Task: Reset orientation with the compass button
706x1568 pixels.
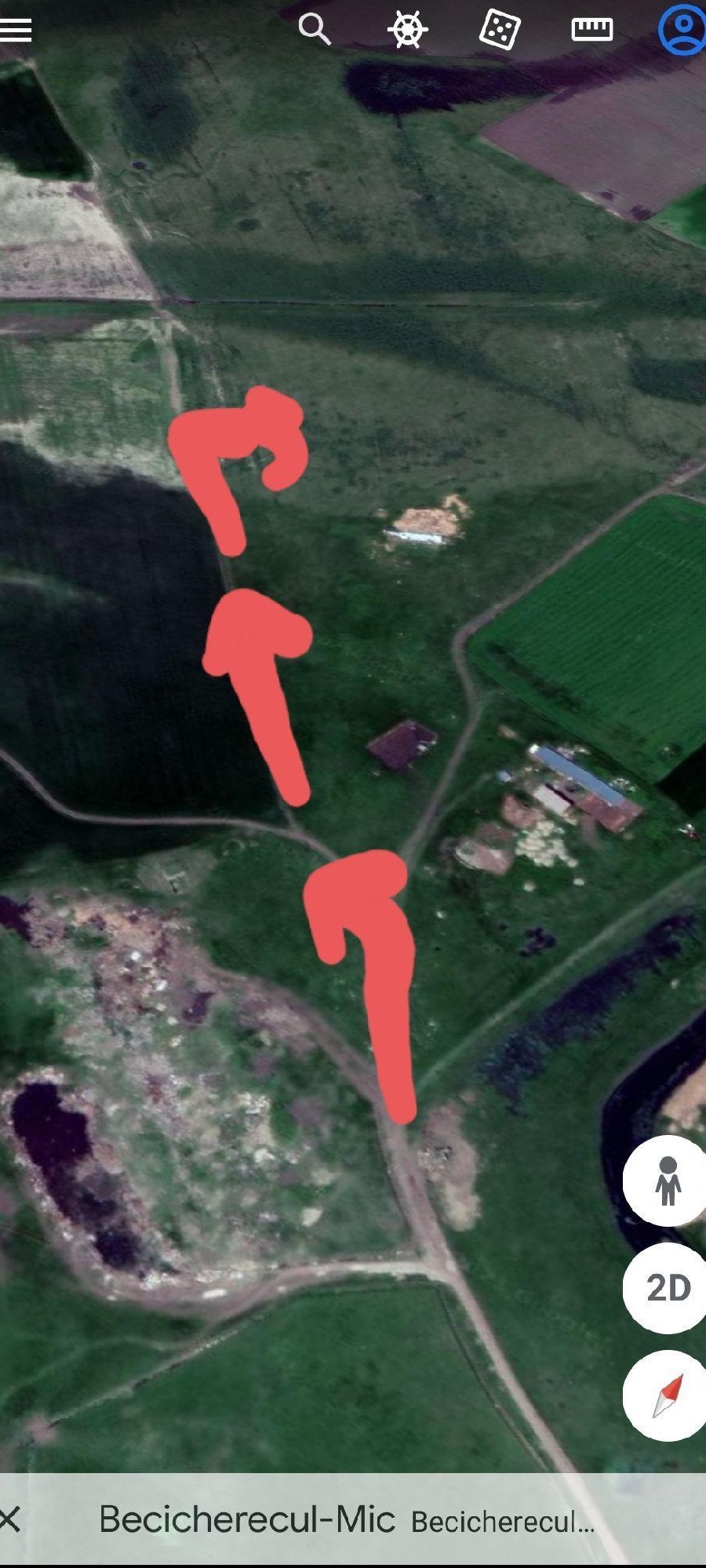Action: (x=668, y=1395)
